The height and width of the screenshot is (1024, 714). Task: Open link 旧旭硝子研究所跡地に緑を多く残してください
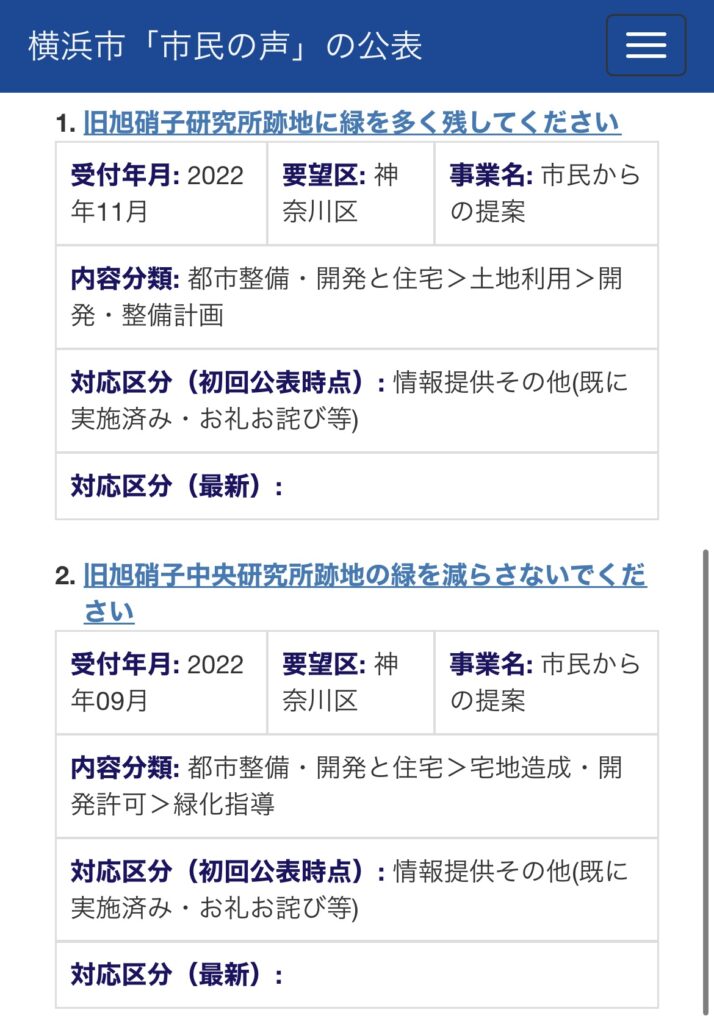tap(352, 123)
